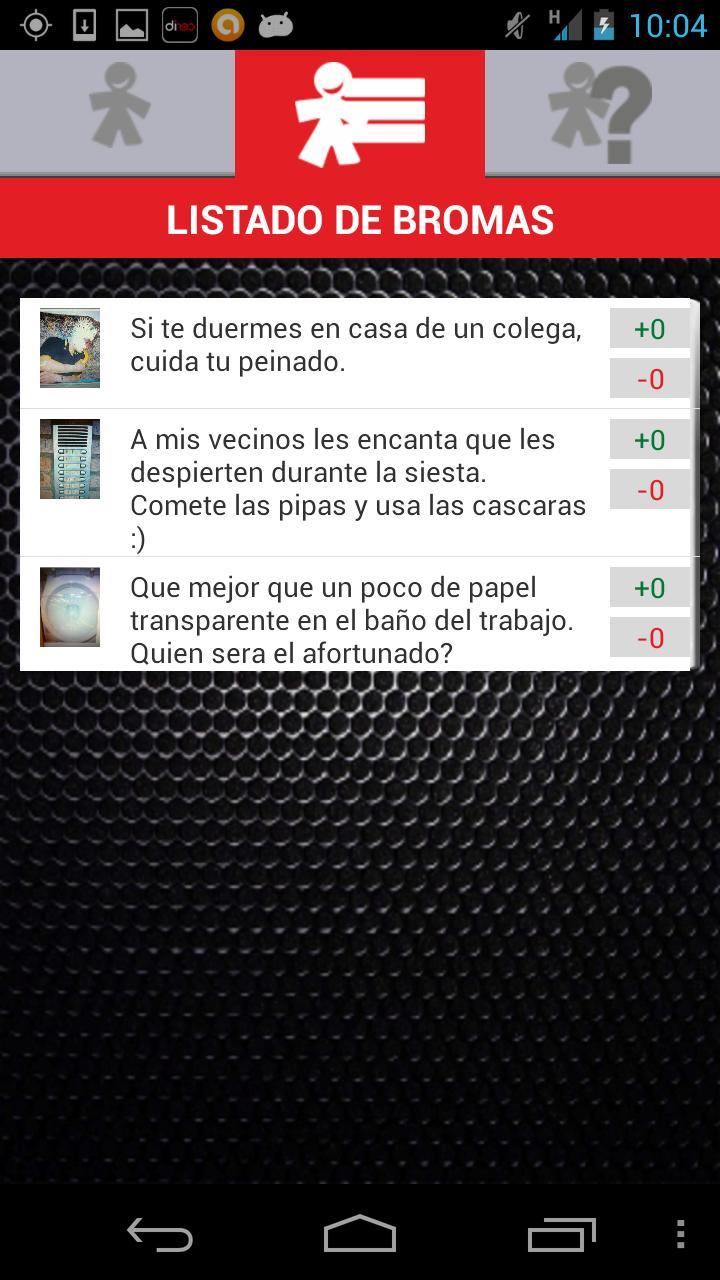This screenshot has height=1280, width=720.
Task: Upvote the papel transparente broma
Action: coord(648,586)
